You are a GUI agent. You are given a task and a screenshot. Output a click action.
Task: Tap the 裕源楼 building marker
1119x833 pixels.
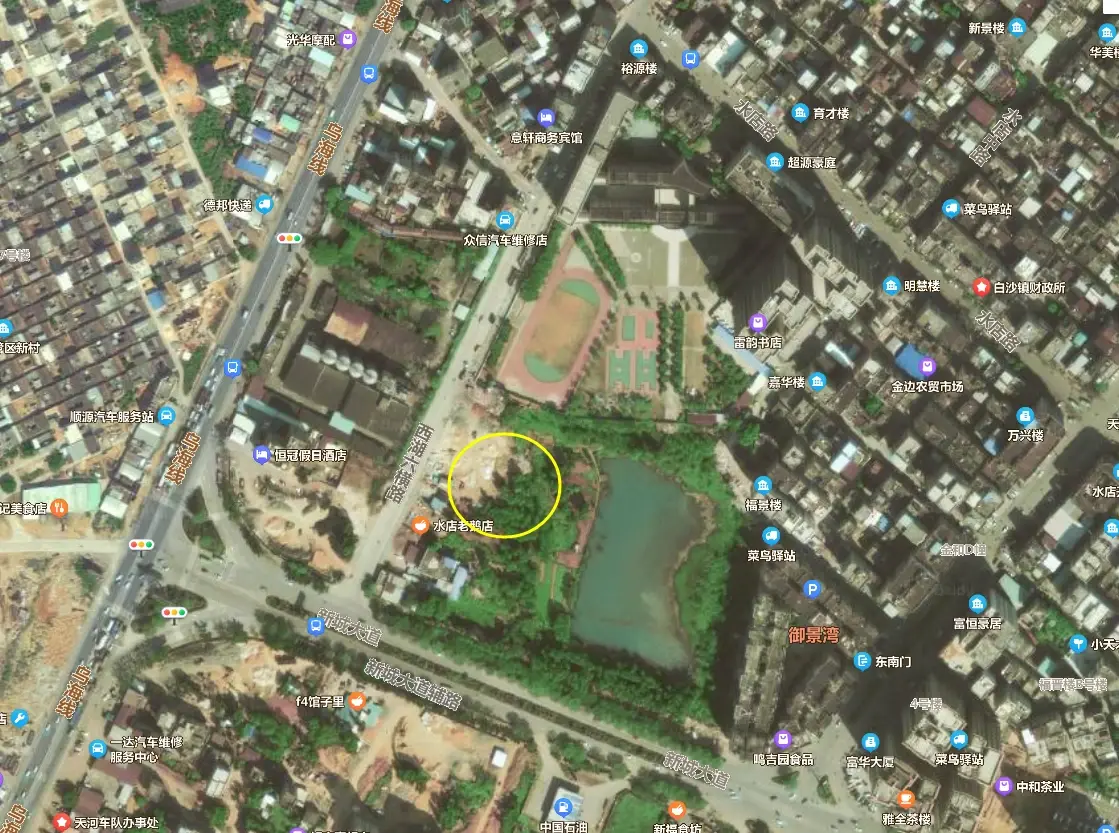click(x=639, y=49)
